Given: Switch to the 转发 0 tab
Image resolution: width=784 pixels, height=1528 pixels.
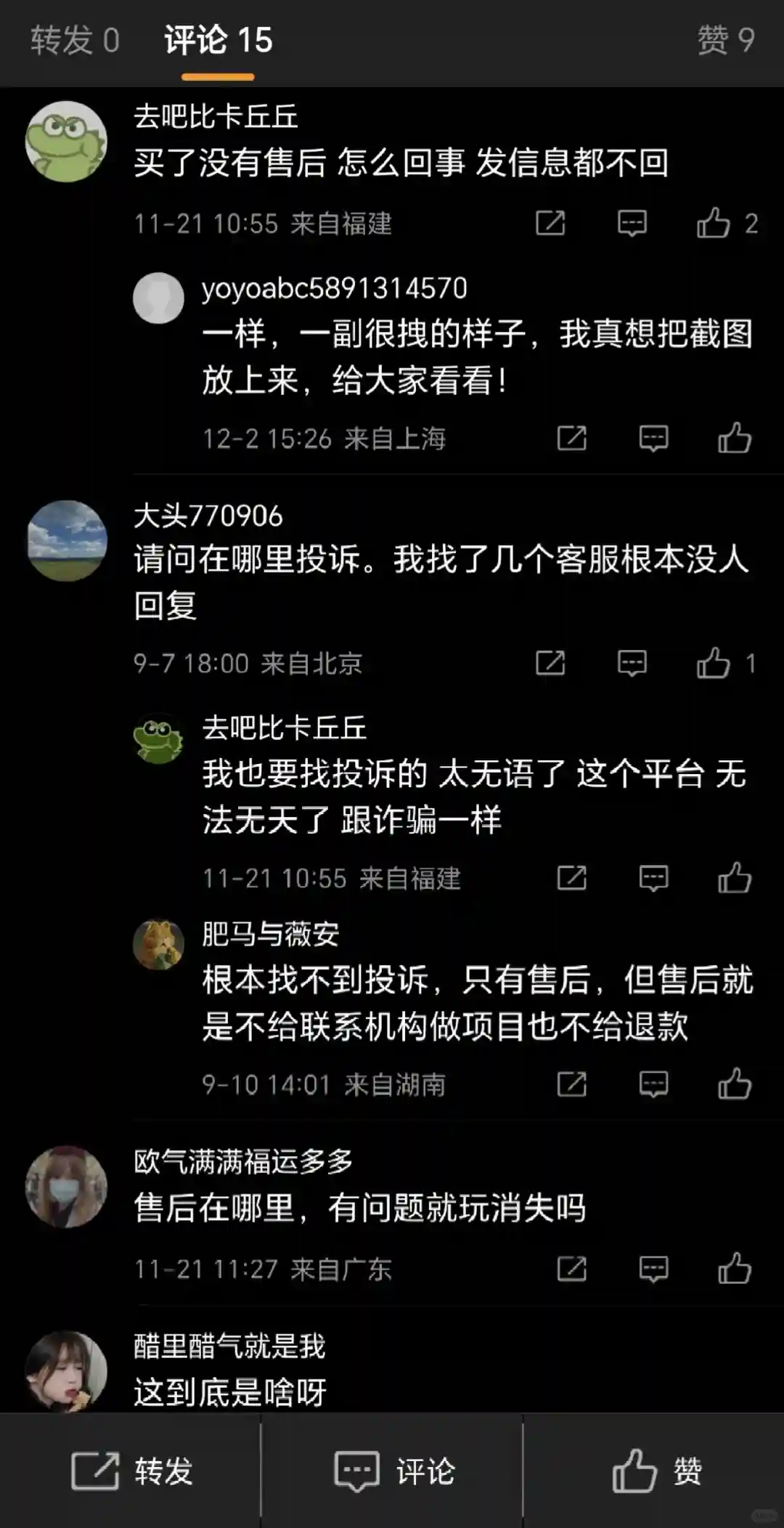Looking at the screenshot, I should (x=75, y=41).
